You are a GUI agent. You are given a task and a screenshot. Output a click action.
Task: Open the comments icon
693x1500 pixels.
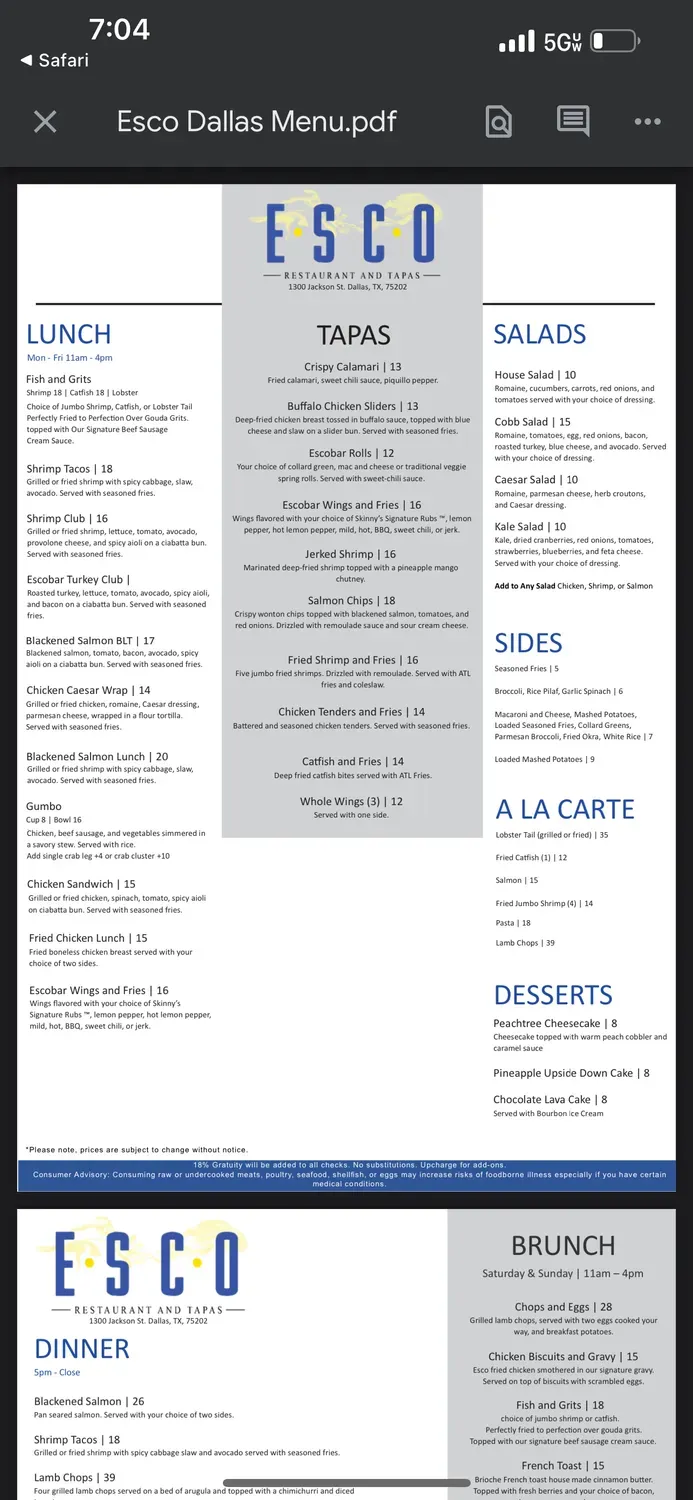pos(573,122)
